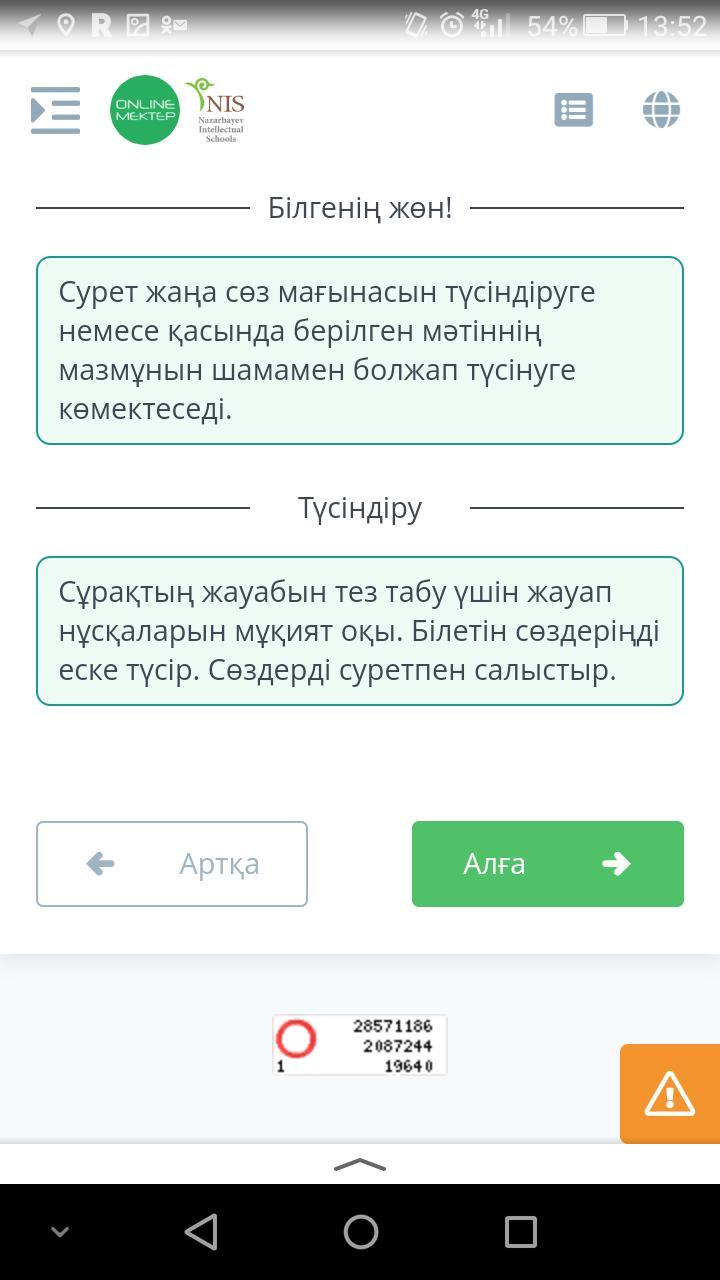Expand the bottom panel chevron
The image size is (720, 1280).
click(x=358, y=1165)
